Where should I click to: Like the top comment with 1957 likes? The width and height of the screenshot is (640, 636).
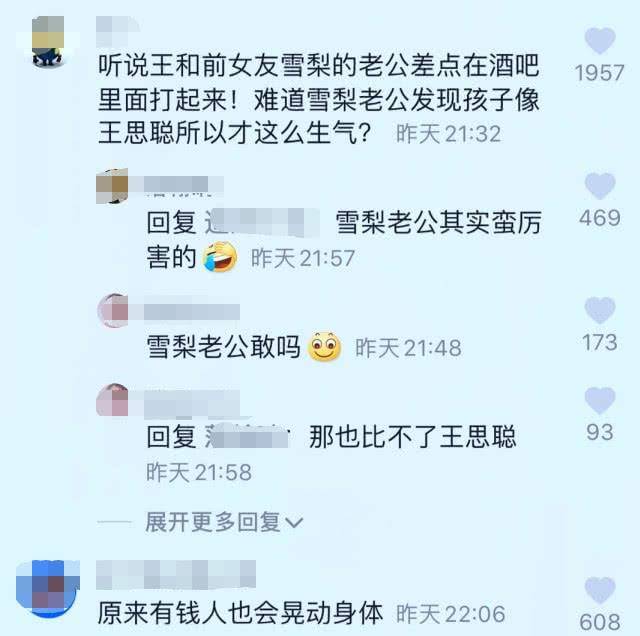[x=600, y=42]
